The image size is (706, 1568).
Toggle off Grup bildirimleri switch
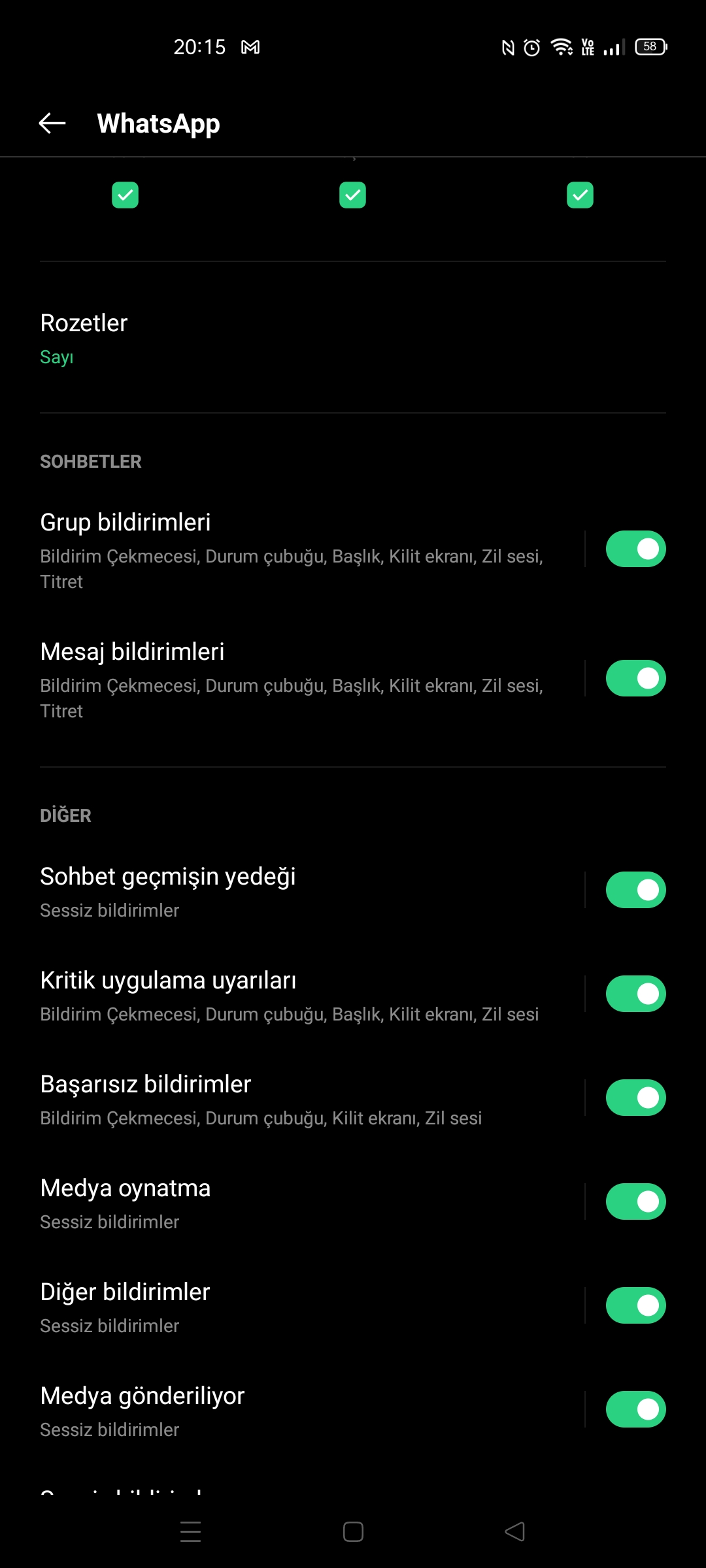tap(635, 549)
